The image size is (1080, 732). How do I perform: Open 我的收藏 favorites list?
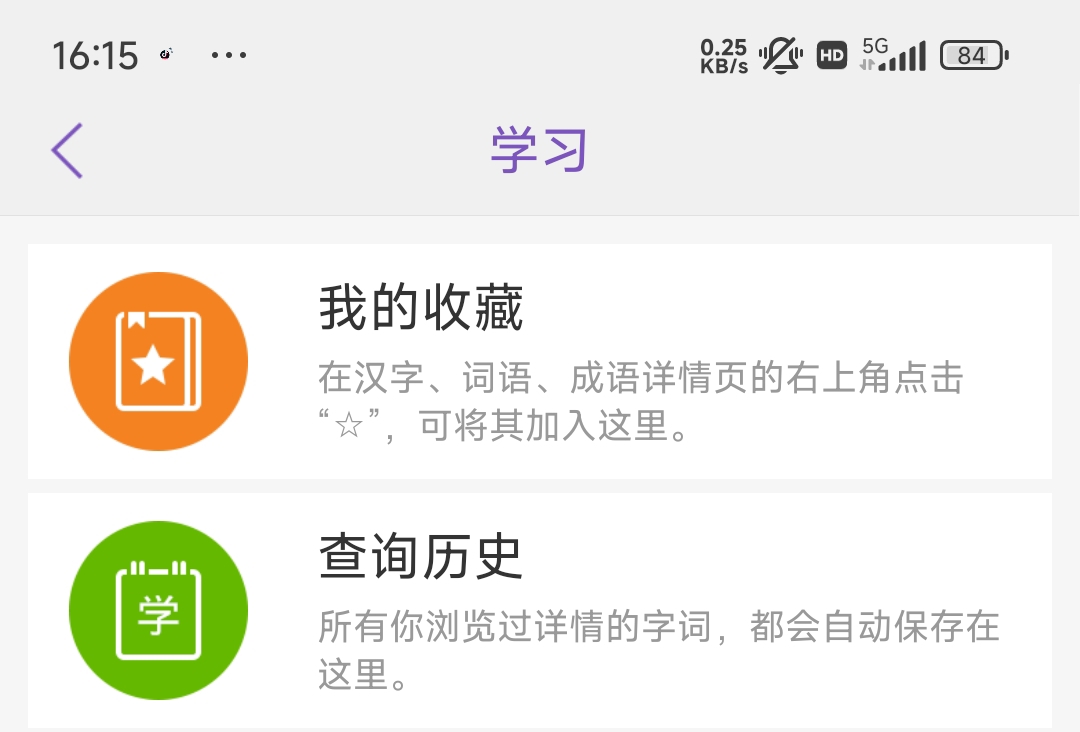(540, 361)
